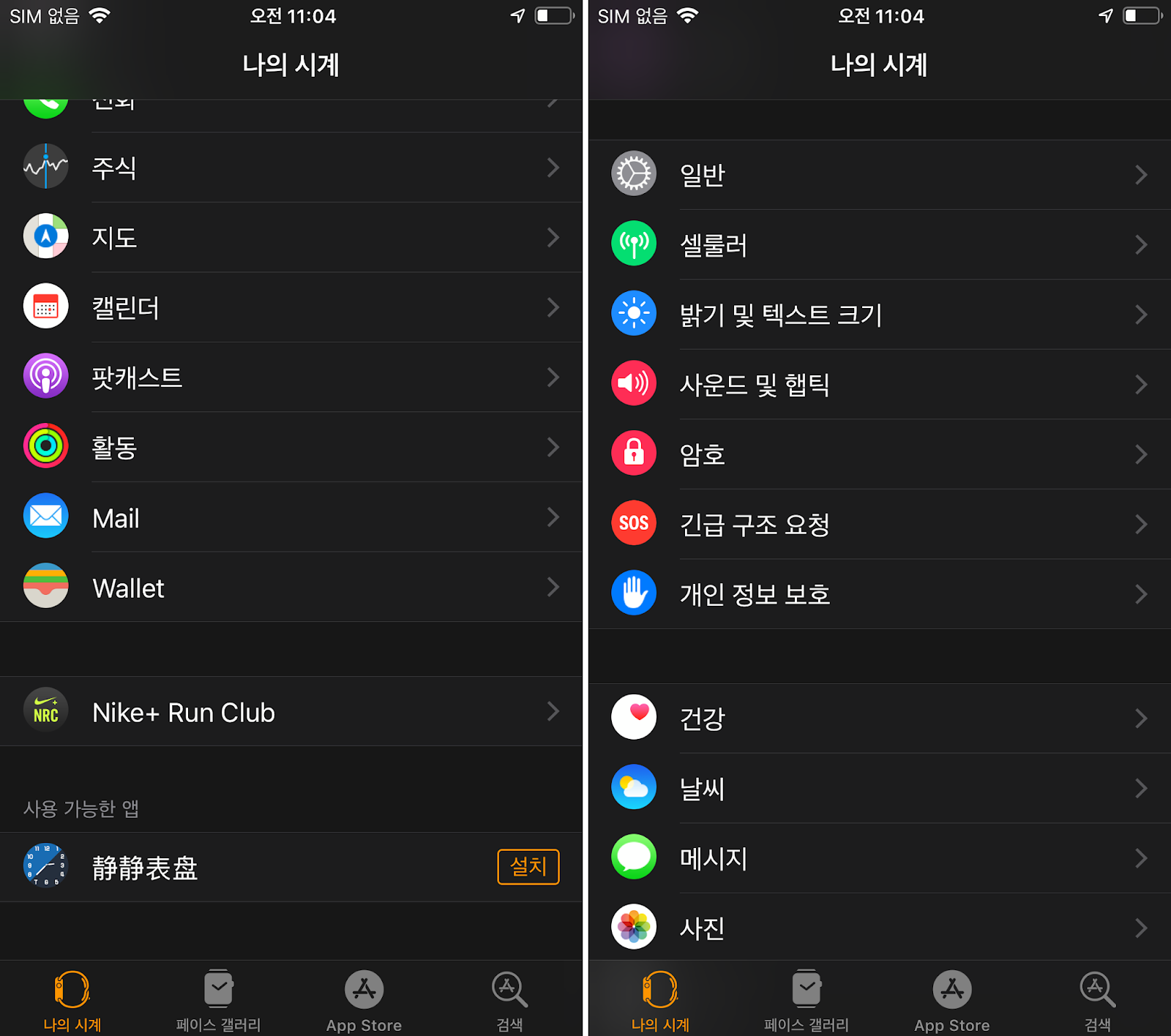Open 날씨 settings
1171x1036 pixels.
[x=878, y=788]
